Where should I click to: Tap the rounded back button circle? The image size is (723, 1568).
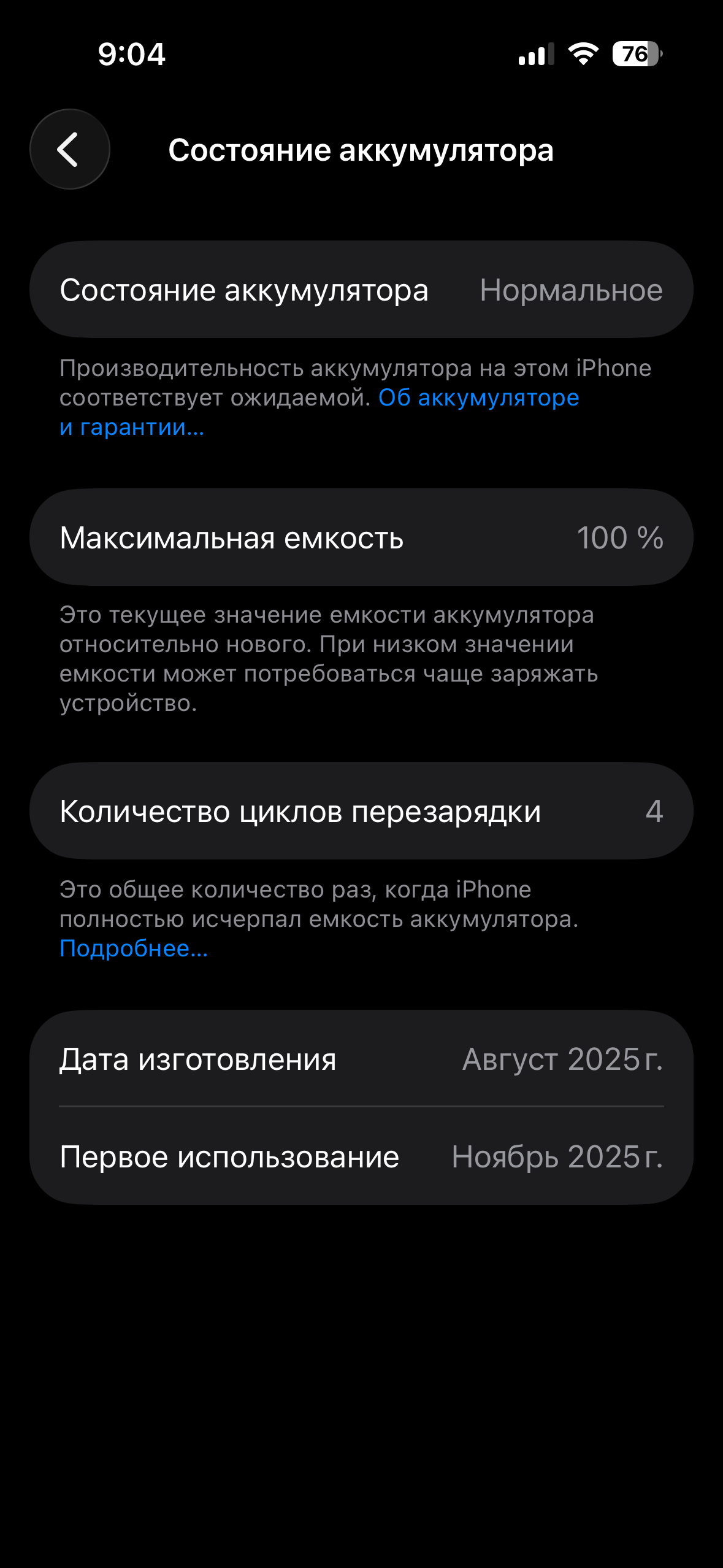coord(69,148)
